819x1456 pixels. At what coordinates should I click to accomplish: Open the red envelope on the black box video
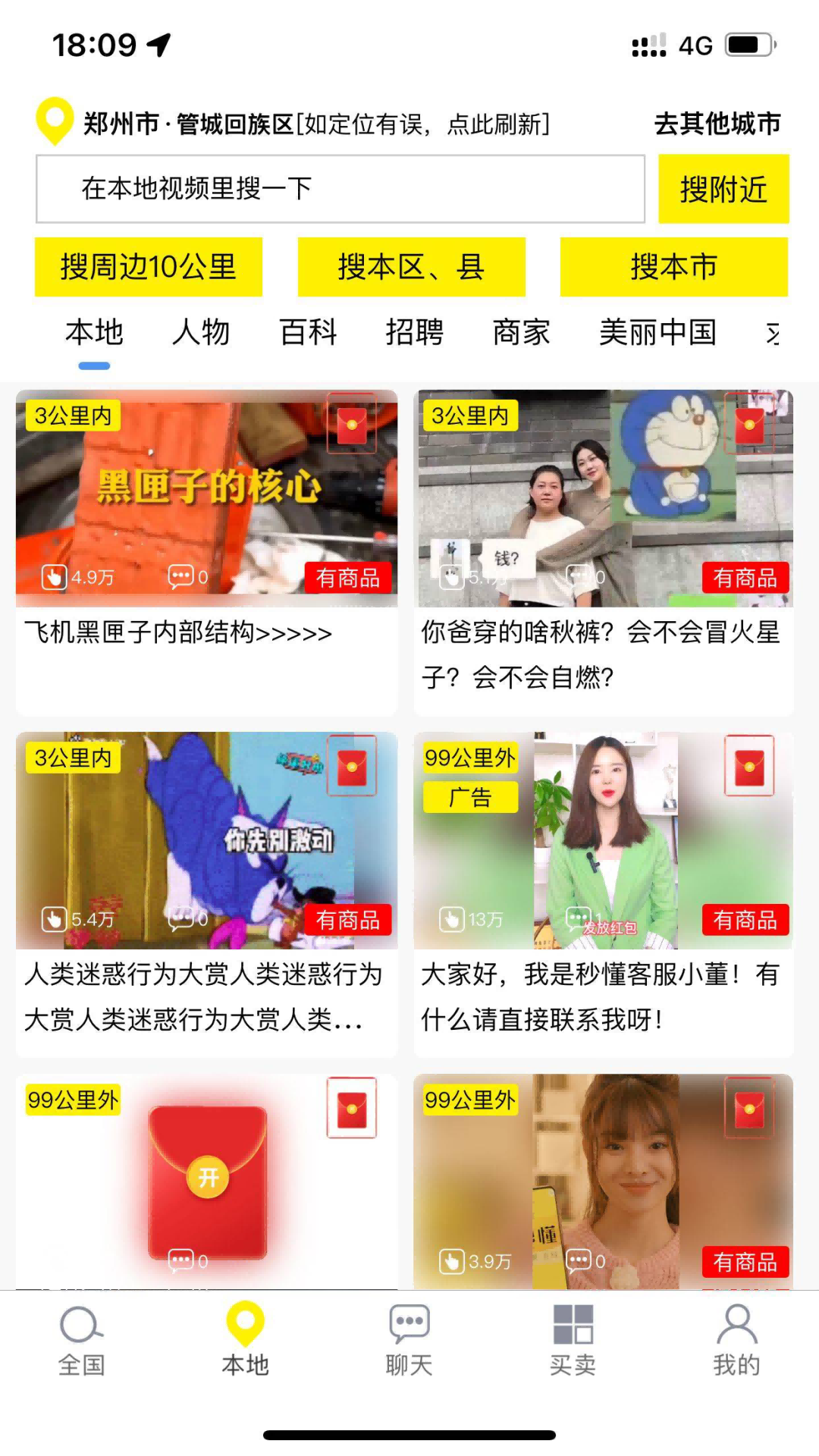click(x=352, y=425)
